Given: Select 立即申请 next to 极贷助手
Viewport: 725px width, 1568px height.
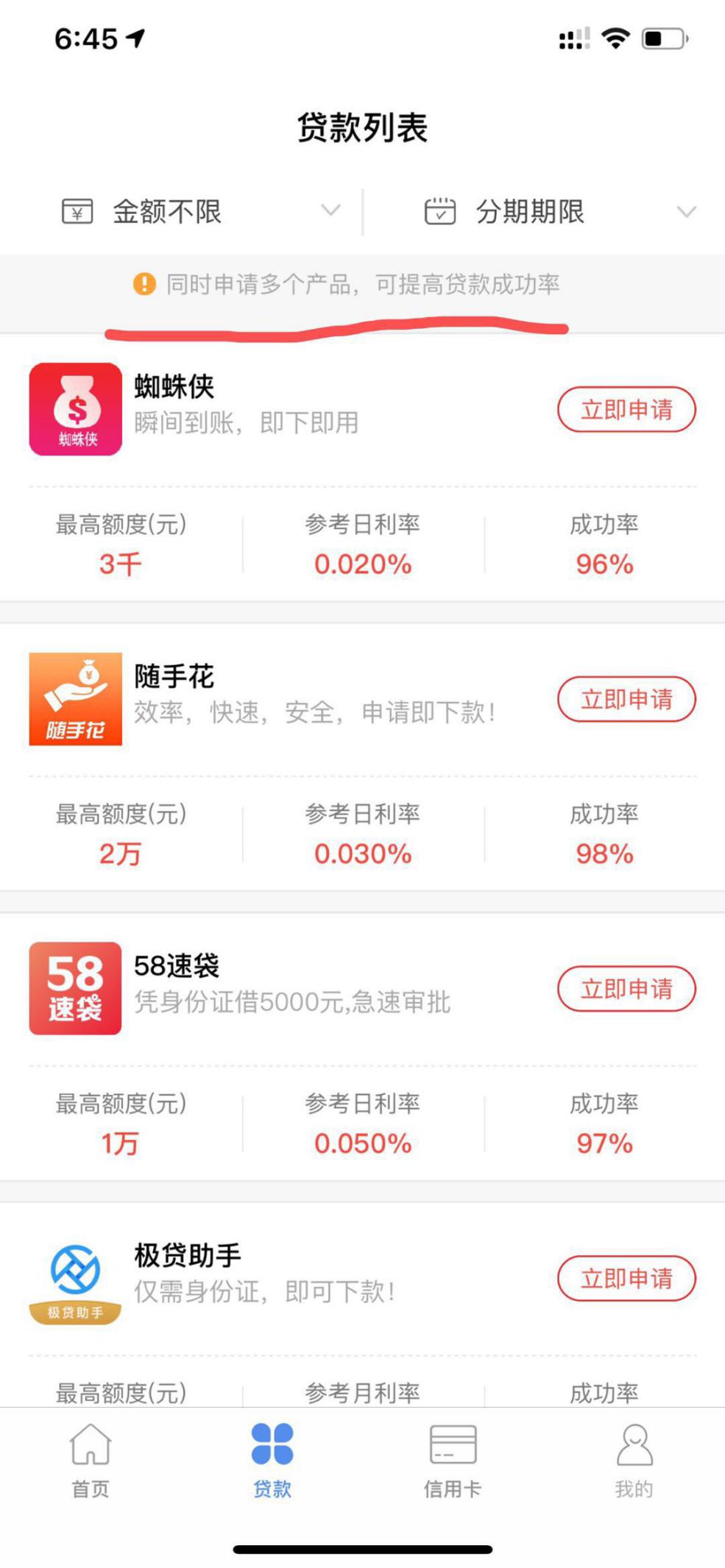Looking at the screenshot, I should coord(626,1279).
